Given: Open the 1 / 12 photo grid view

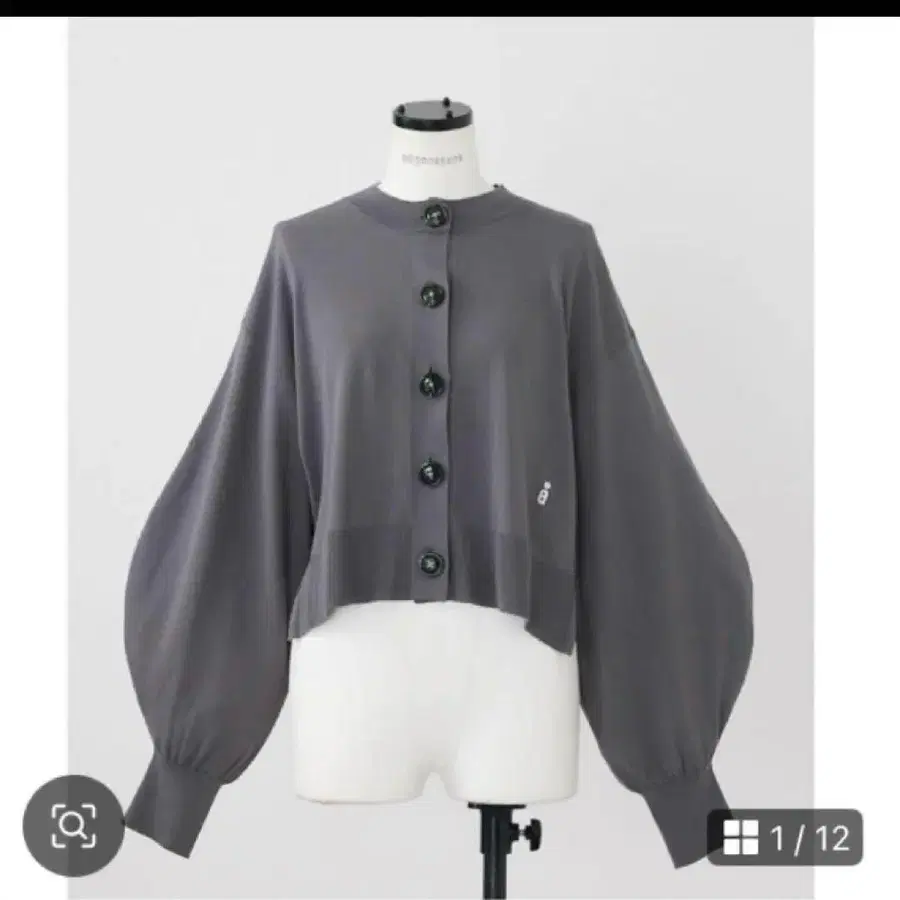Looking at the screenshot, I should [x=784, y=838].
